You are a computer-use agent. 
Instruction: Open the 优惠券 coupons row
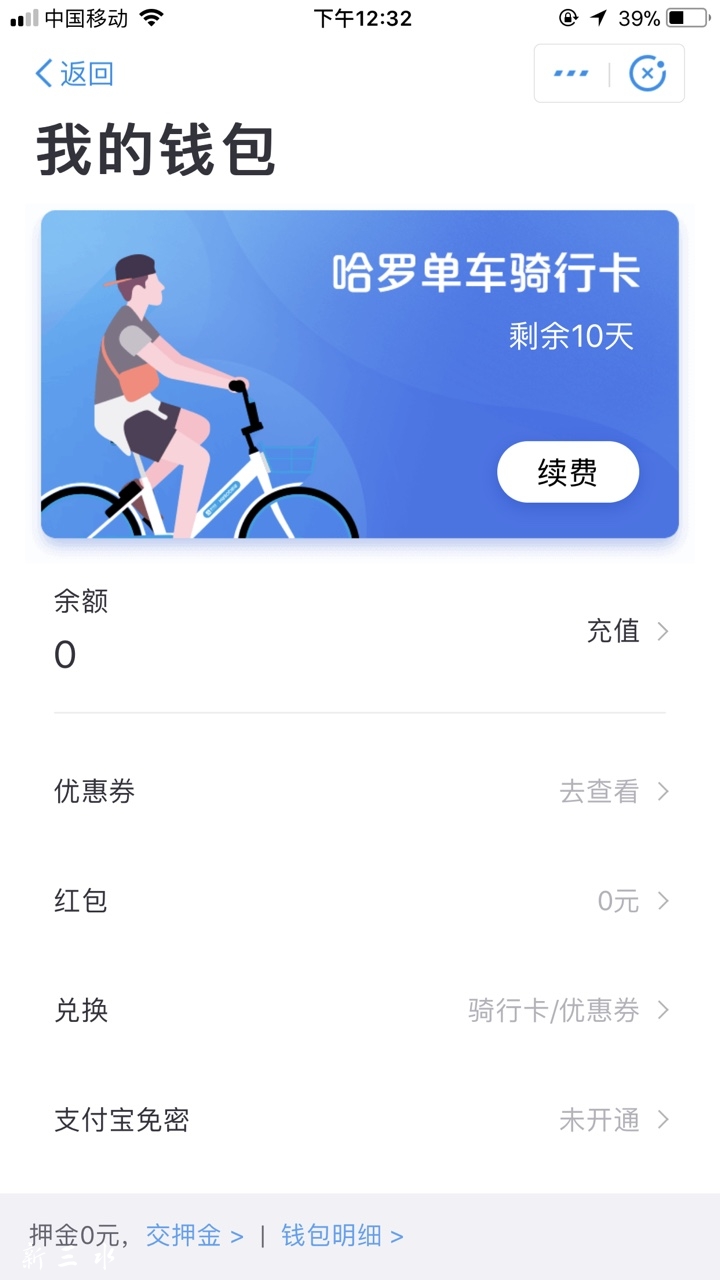360,792
